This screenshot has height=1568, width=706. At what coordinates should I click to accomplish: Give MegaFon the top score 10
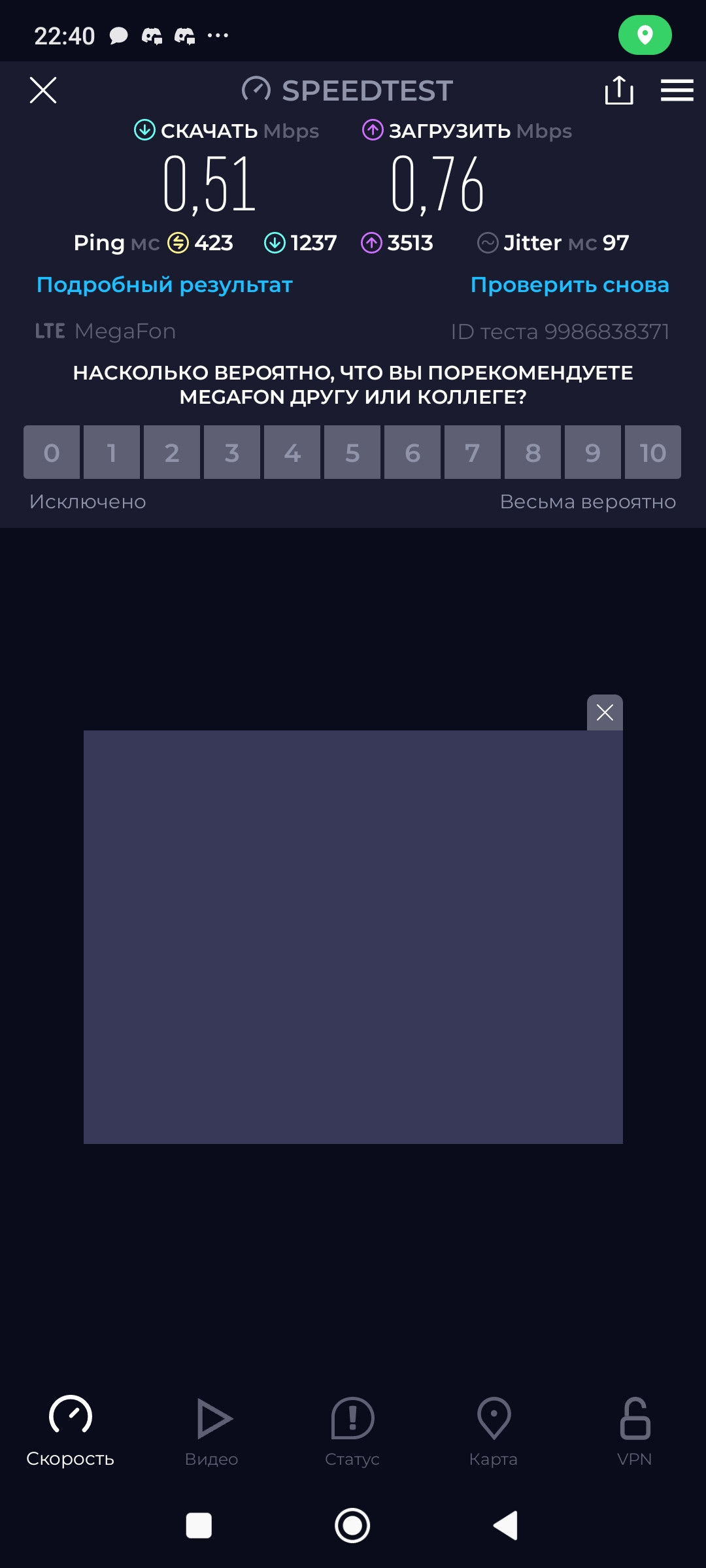point(653,452)
